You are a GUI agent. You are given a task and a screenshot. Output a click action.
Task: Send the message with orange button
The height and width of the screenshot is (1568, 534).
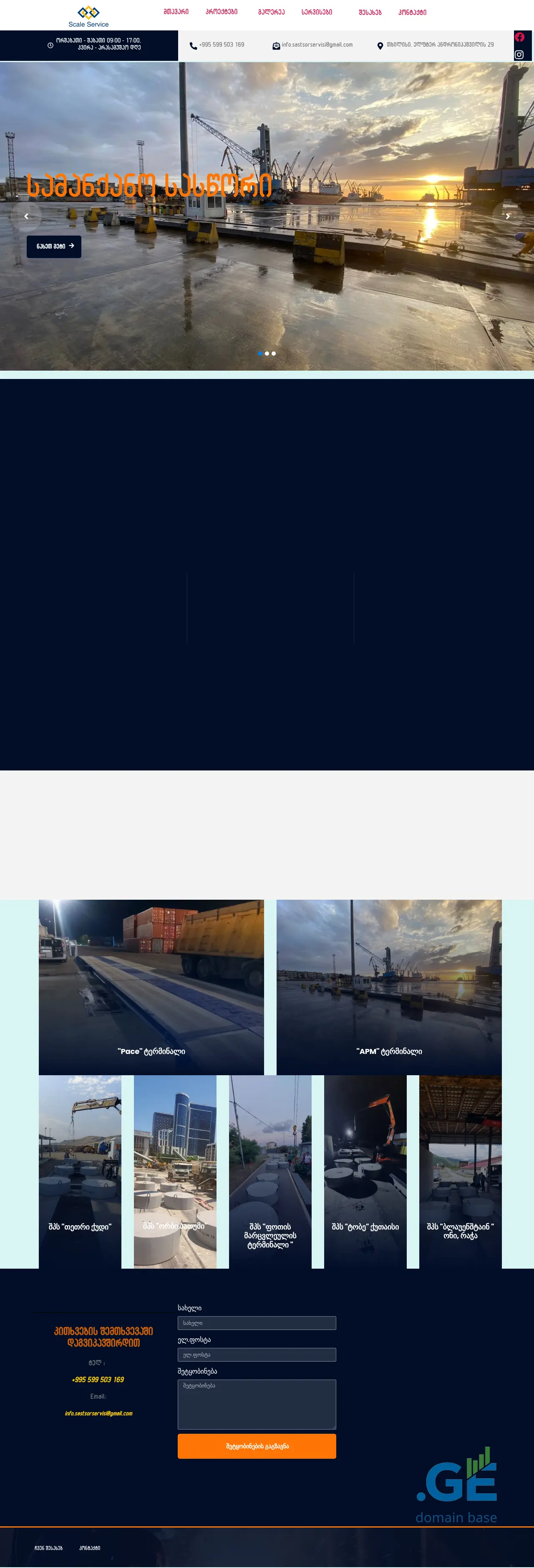256,1446
